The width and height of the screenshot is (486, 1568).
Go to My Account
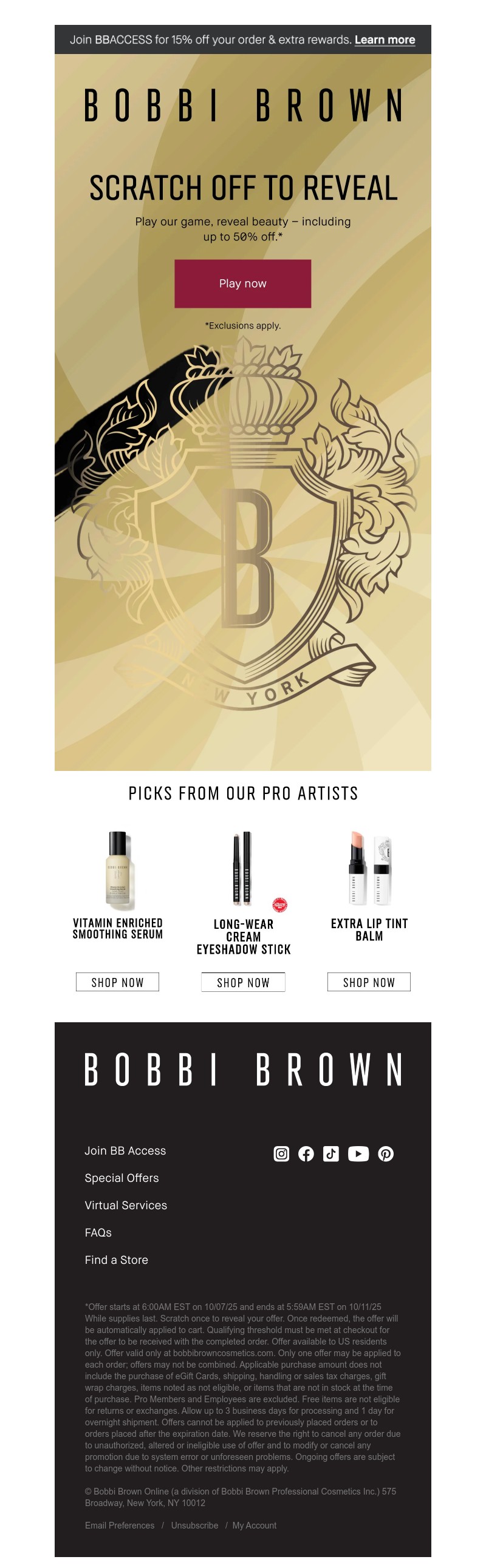click(254, 1525)
